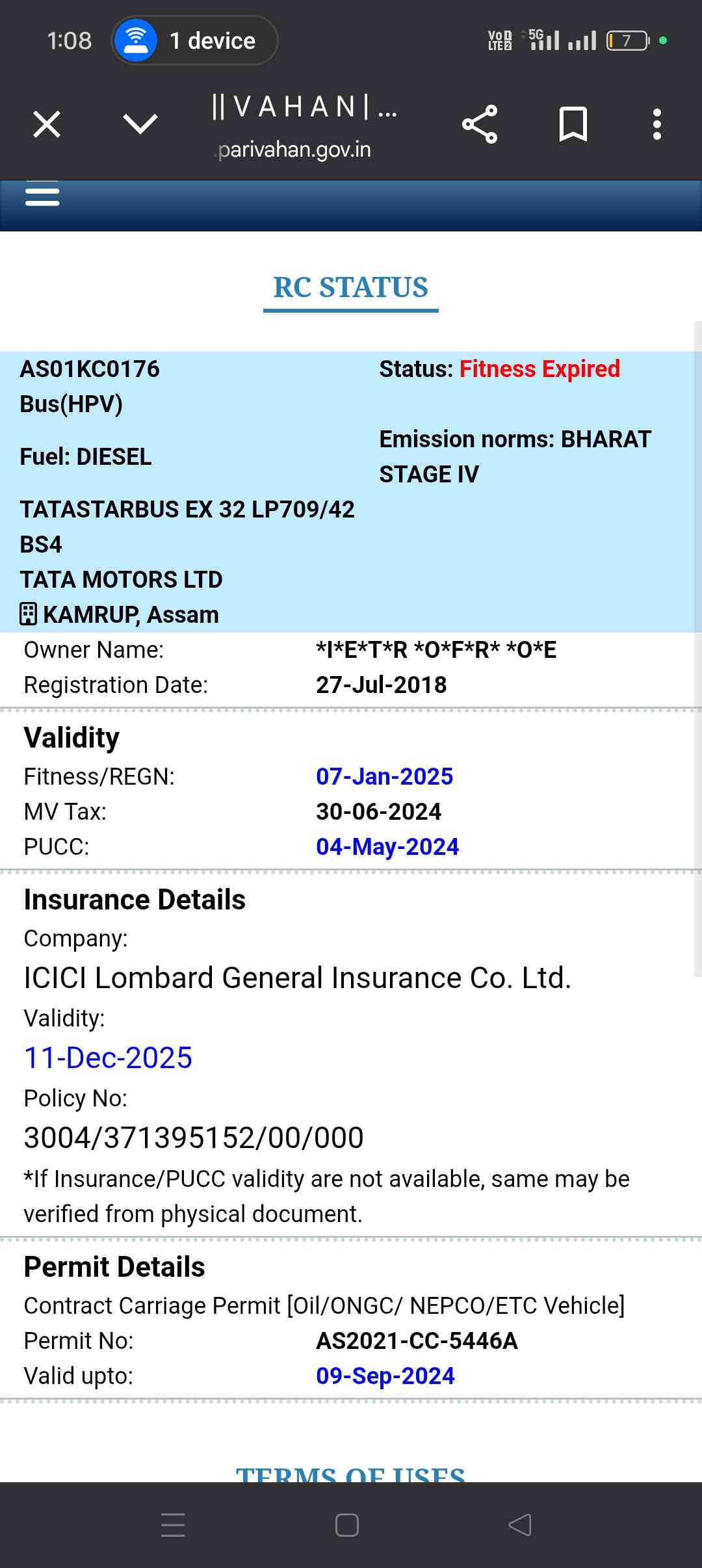Go to the home screen

coord(347,1525)
